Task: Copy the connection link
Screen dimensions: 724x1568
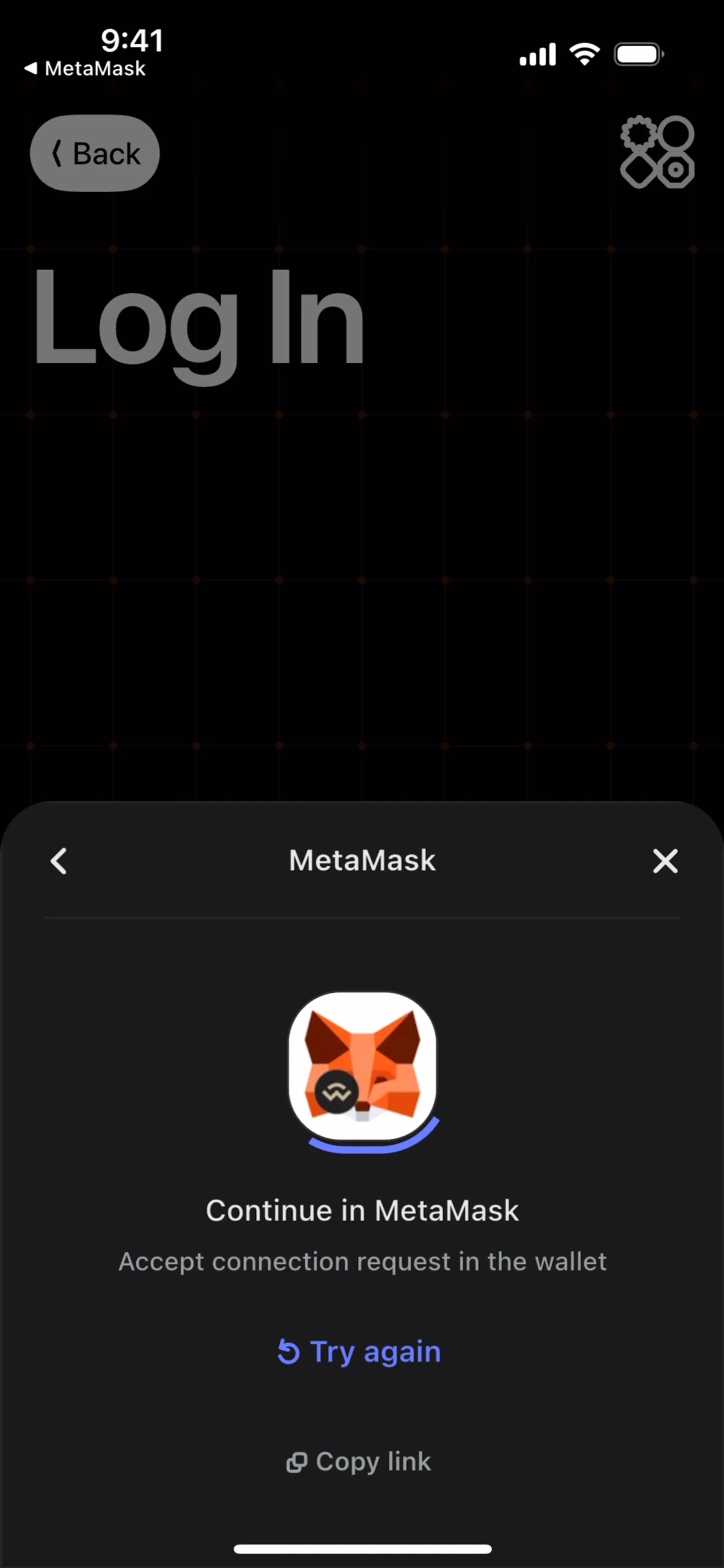Action: point(359,1461)
